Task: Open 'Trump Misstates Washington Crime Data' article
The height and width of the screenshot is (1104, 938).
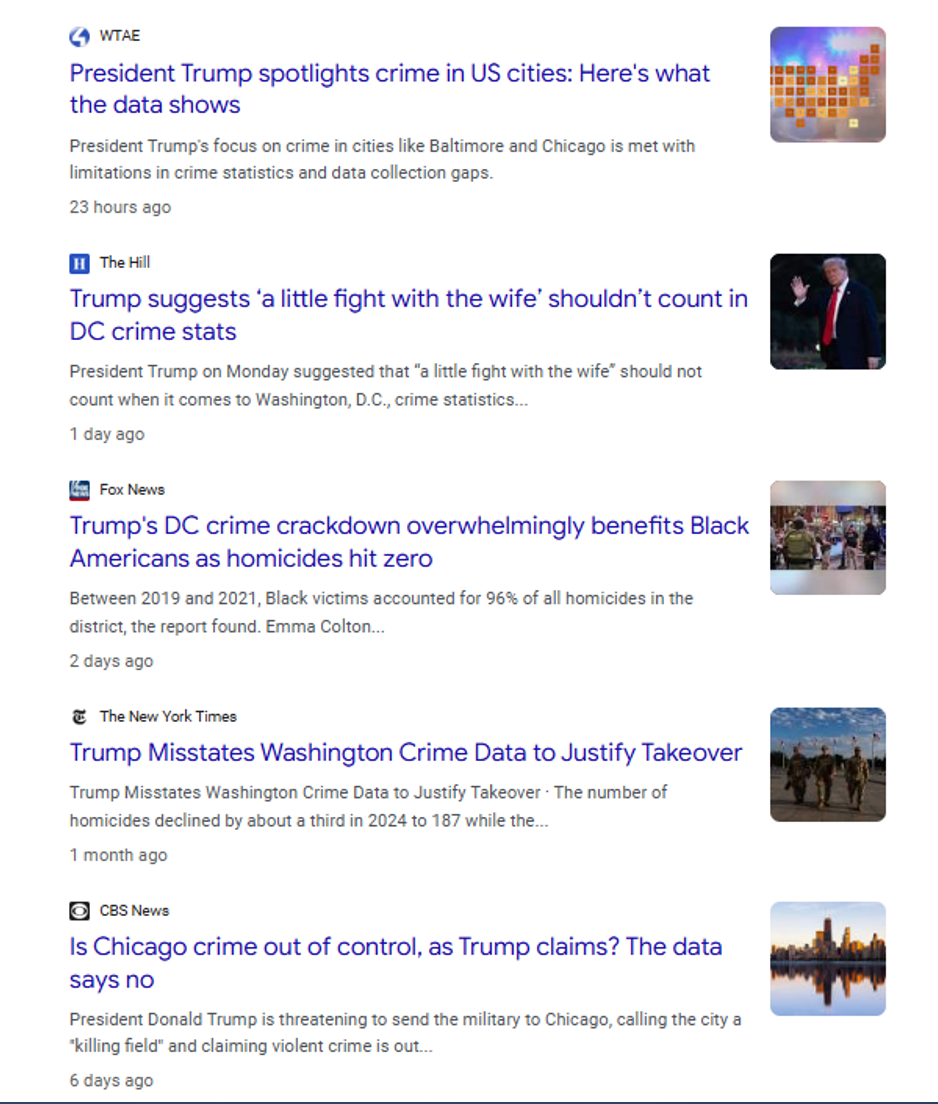Action: click(x=405, y=752)
